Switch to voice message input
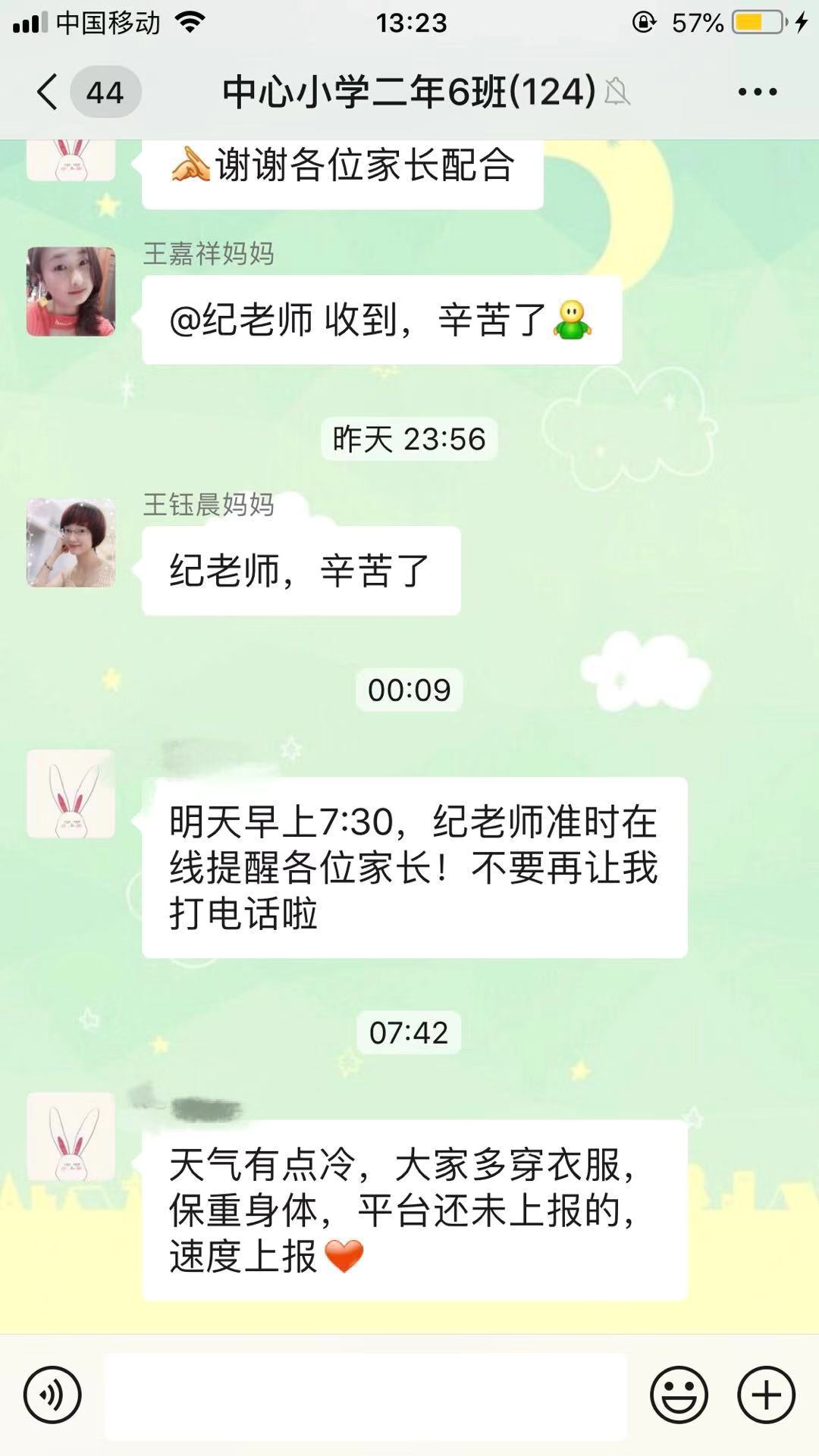819x1456 pixels. (x=52, y=1395)
